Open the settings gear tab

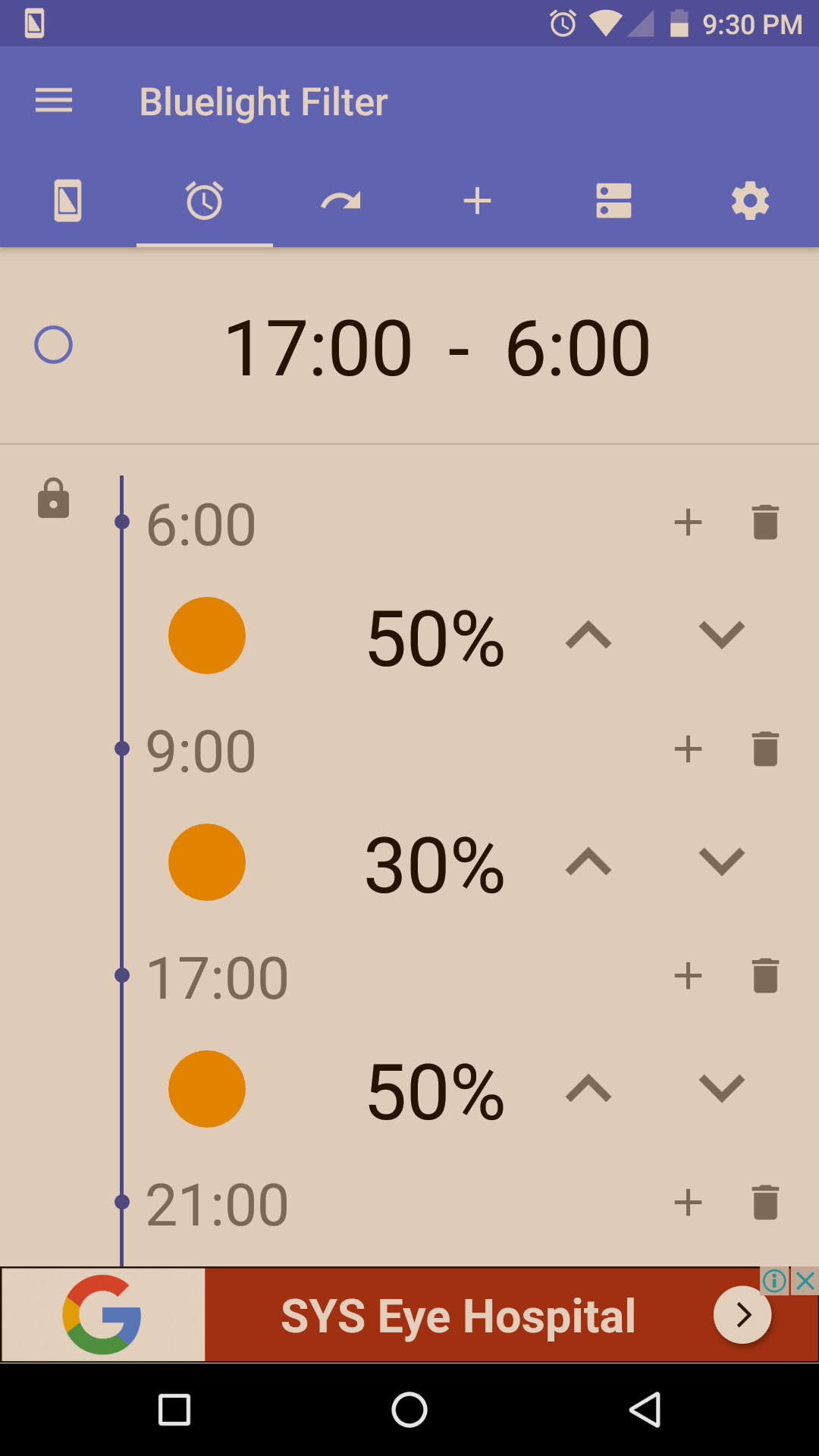coord(750,201)
